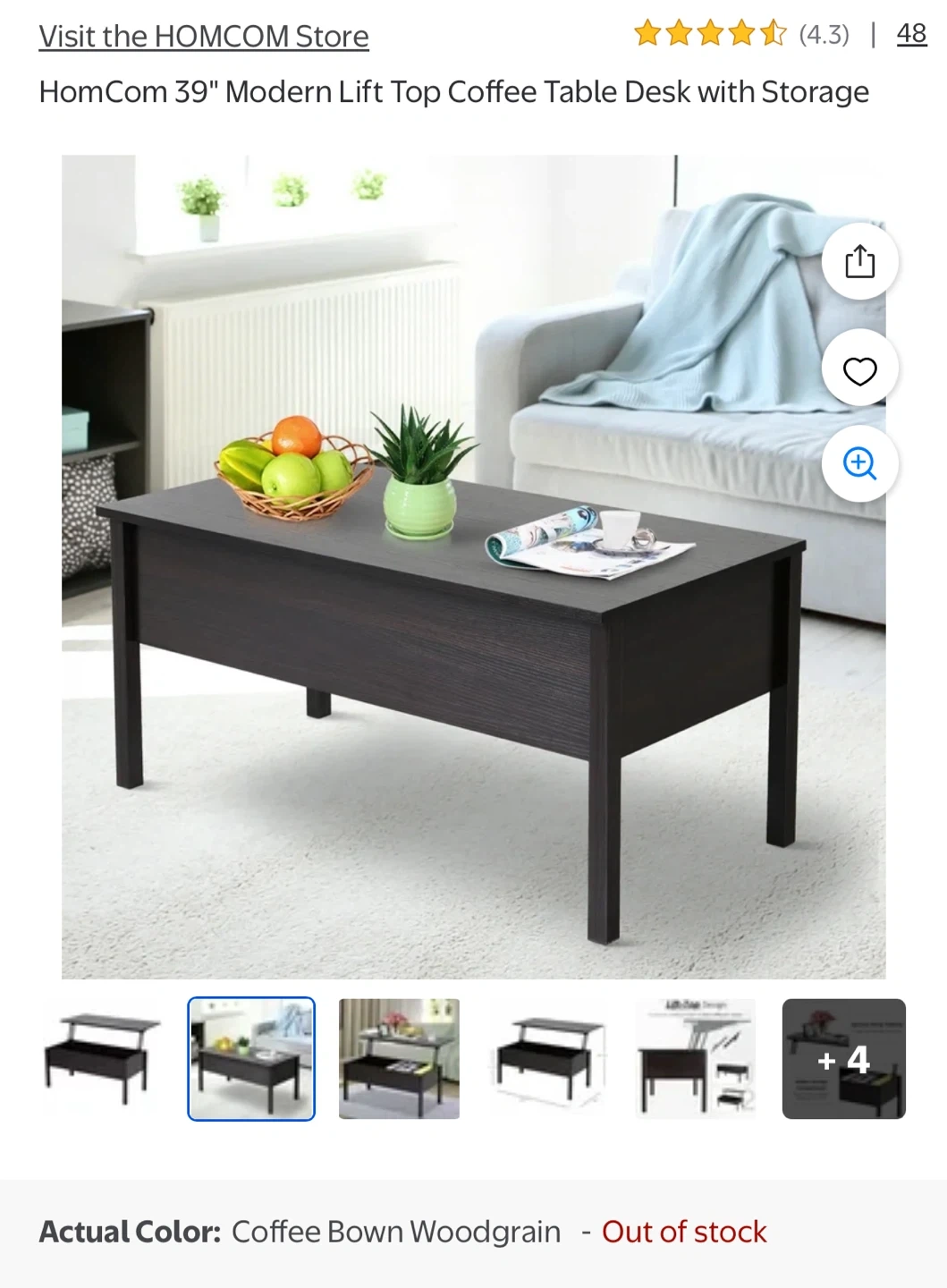This screenshot has height=1288, width=947.
Task: View the +4 more images
Action: tap(844, 1059)
